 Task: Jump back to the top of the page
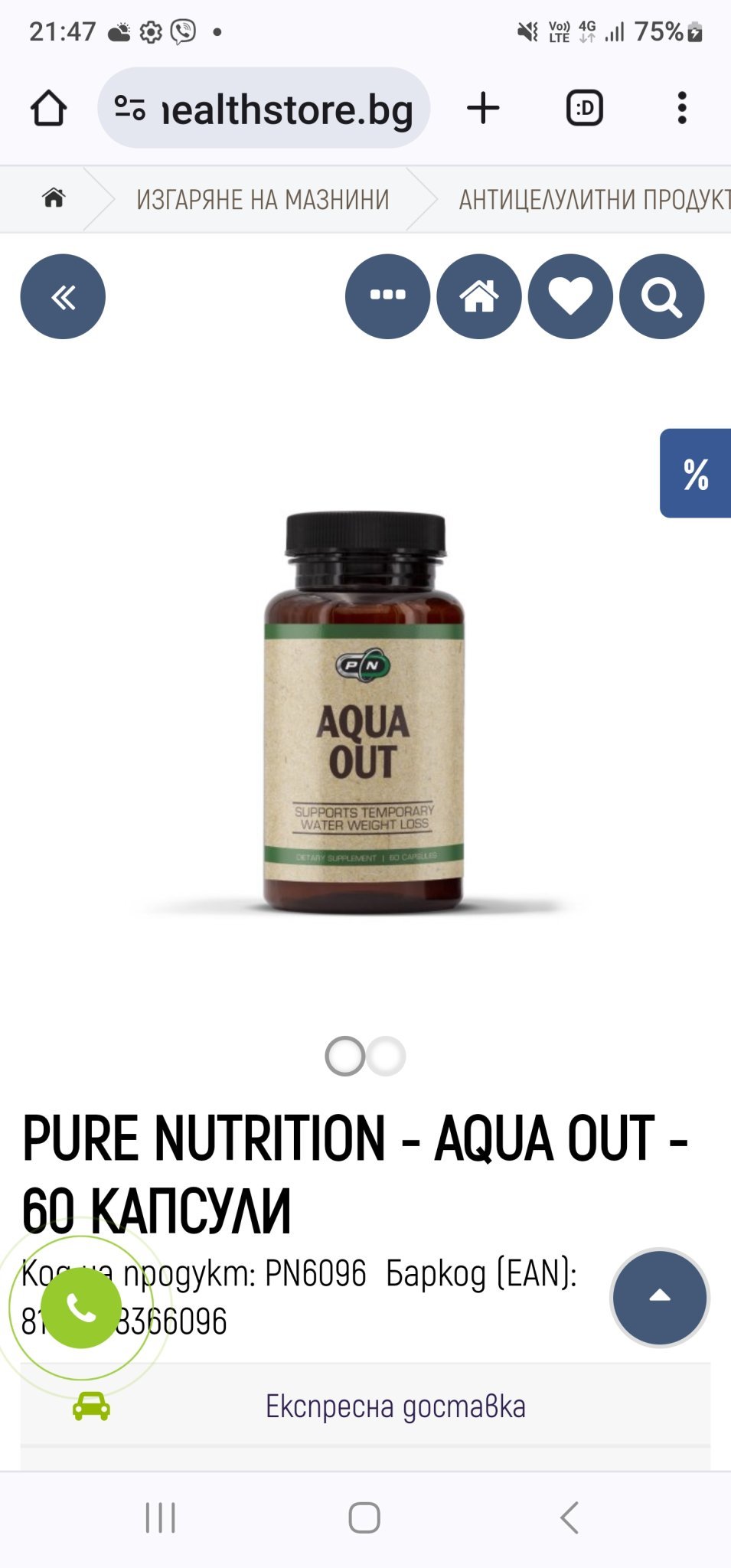[x=659, y=1297]
